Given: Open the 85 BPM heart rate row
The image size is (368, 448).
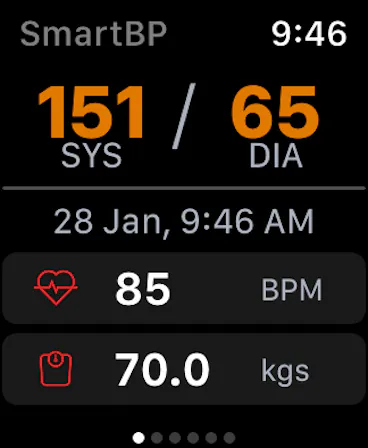Looking at the screenshot, I should [x=184, y=288].
